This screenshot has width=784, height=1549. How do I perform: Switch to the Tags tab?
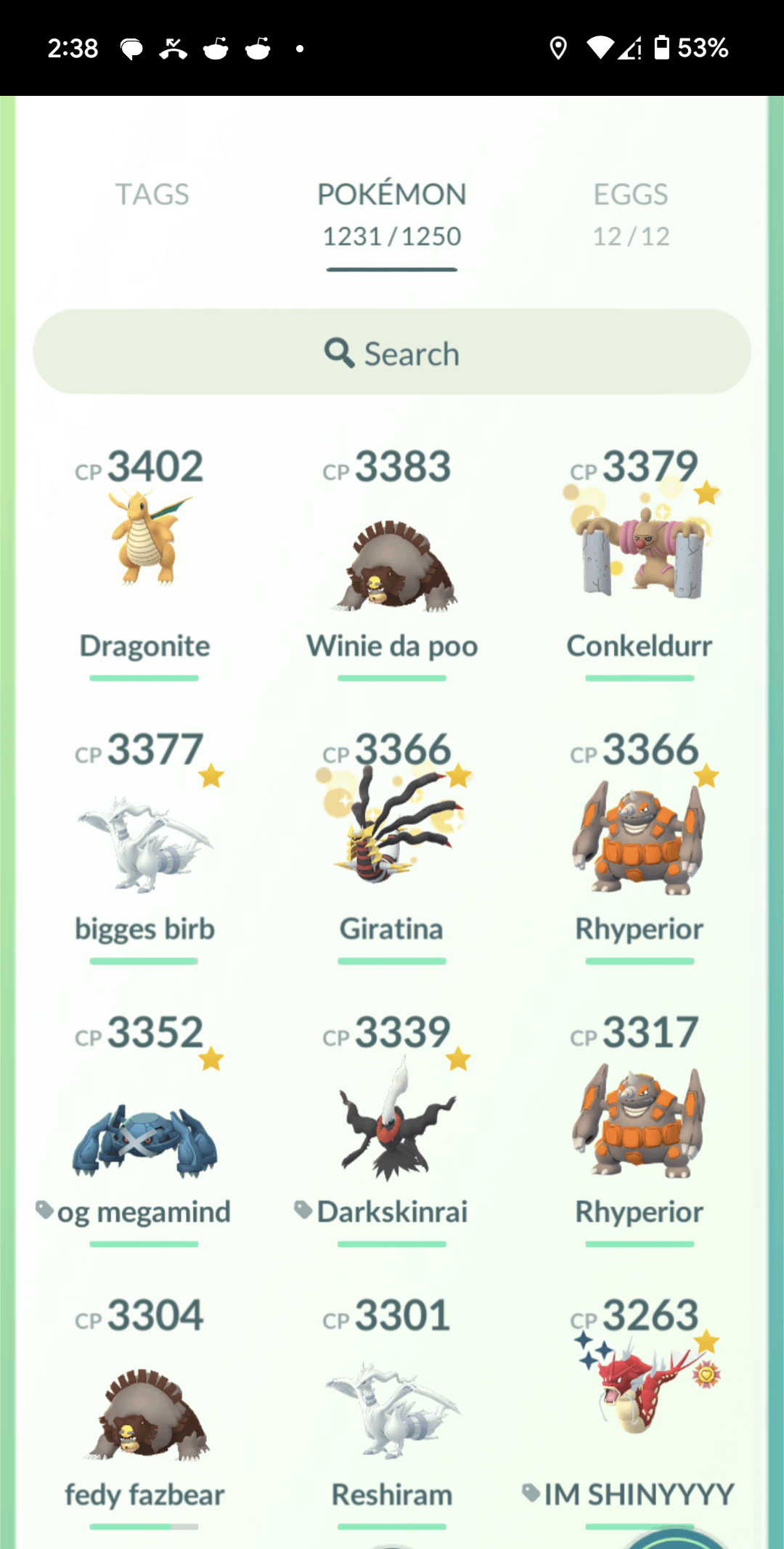pos(152,195)
